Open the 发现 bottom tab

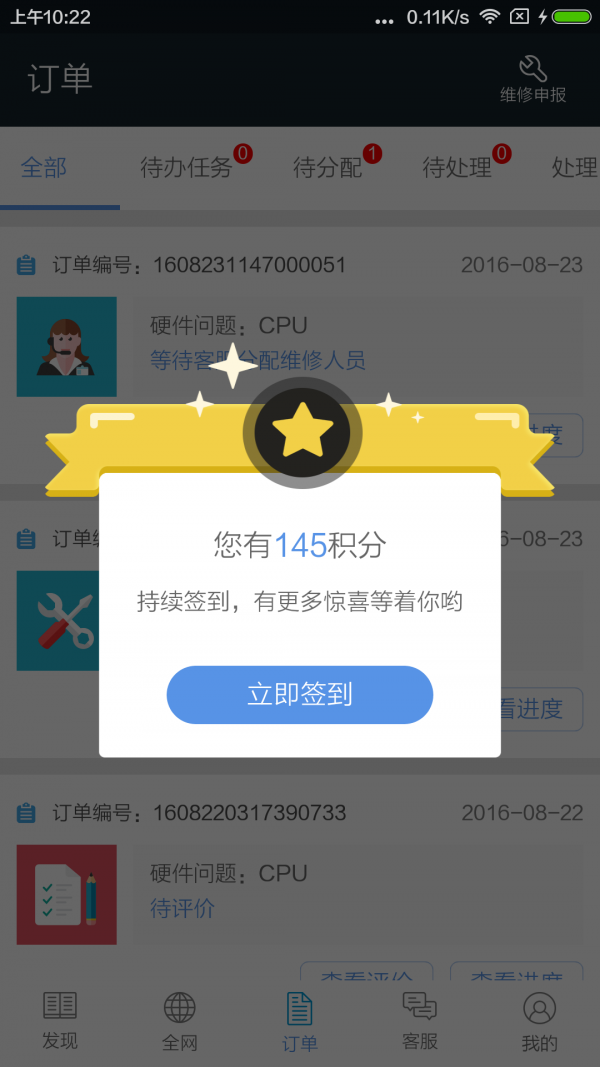(x=60, y=1020)
